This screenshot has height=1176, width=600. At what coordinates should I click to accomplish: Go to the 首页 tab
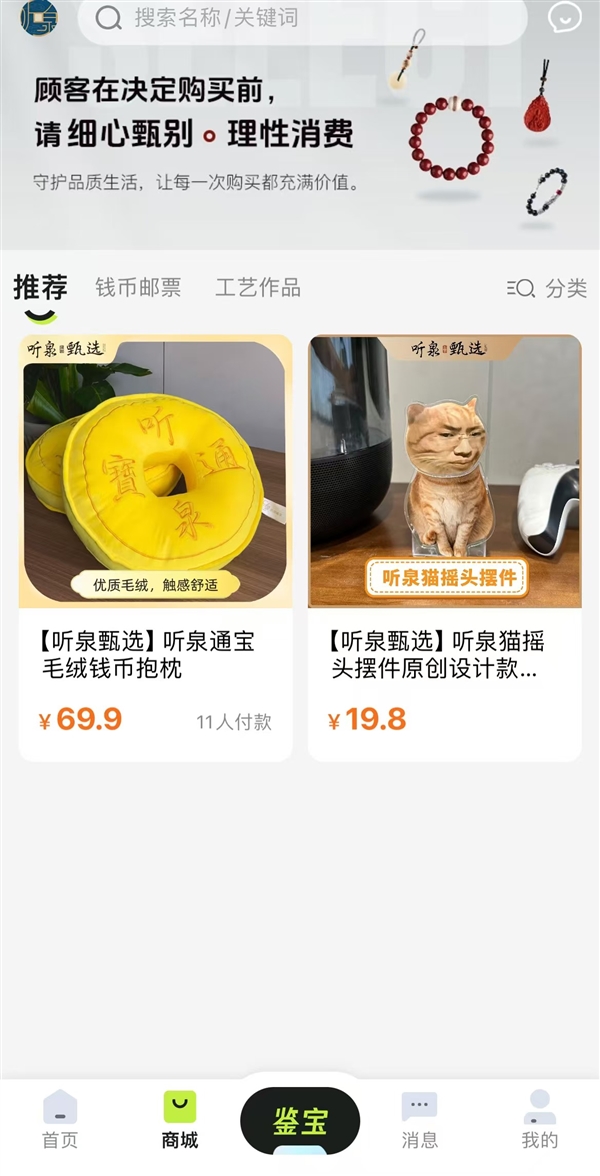point(60,1120)
